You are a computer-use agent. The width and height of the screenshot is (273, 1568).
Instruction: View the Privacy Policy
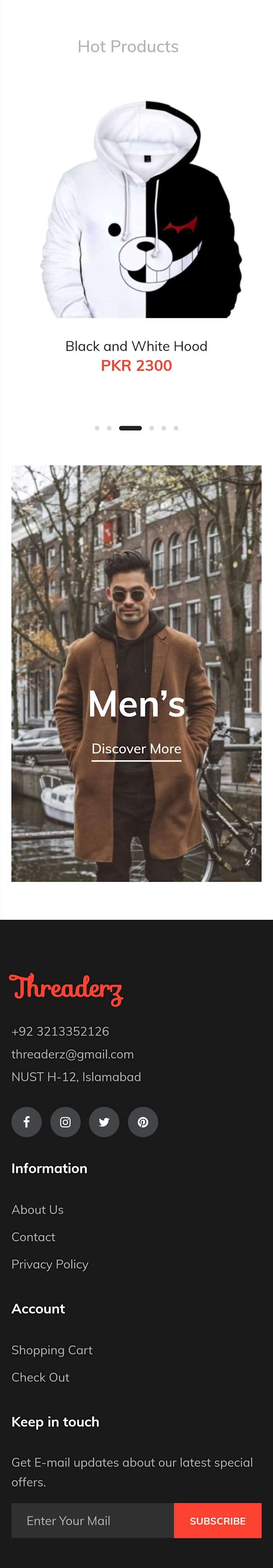click(50, 1264)
